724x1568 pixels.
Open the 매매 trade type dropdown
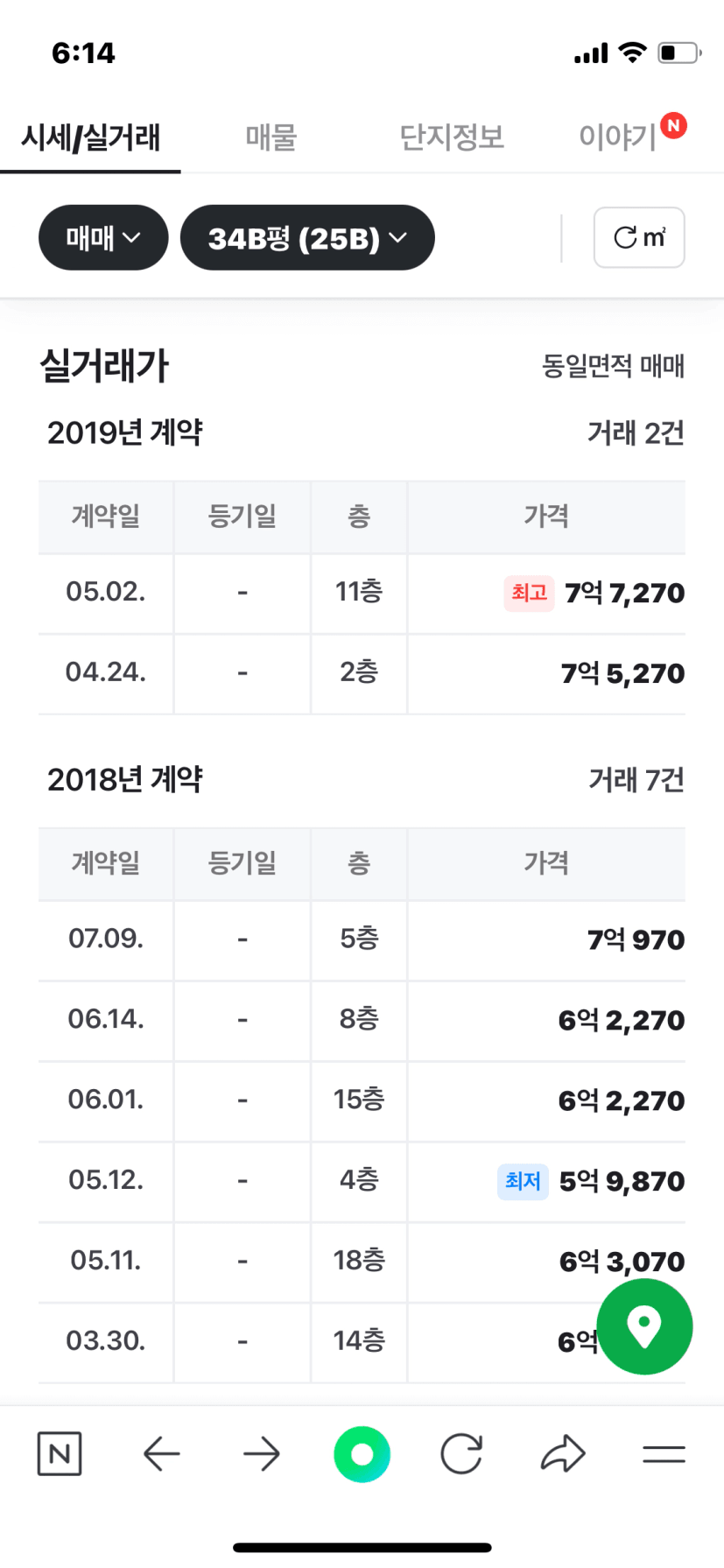click(x=103, y=237)
